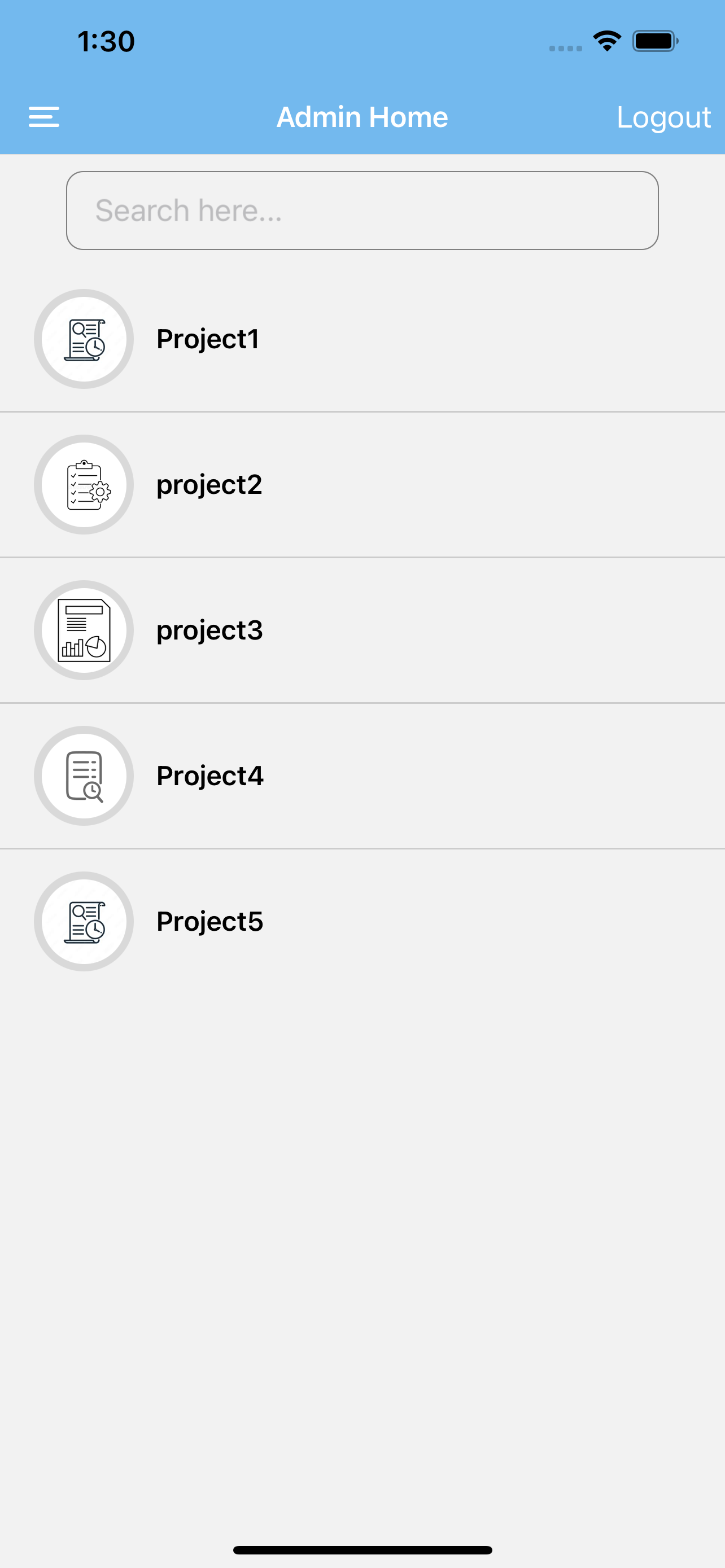Log out of the admin account
This screenshot has width=725, height=1568.
[x=663, y=117]
